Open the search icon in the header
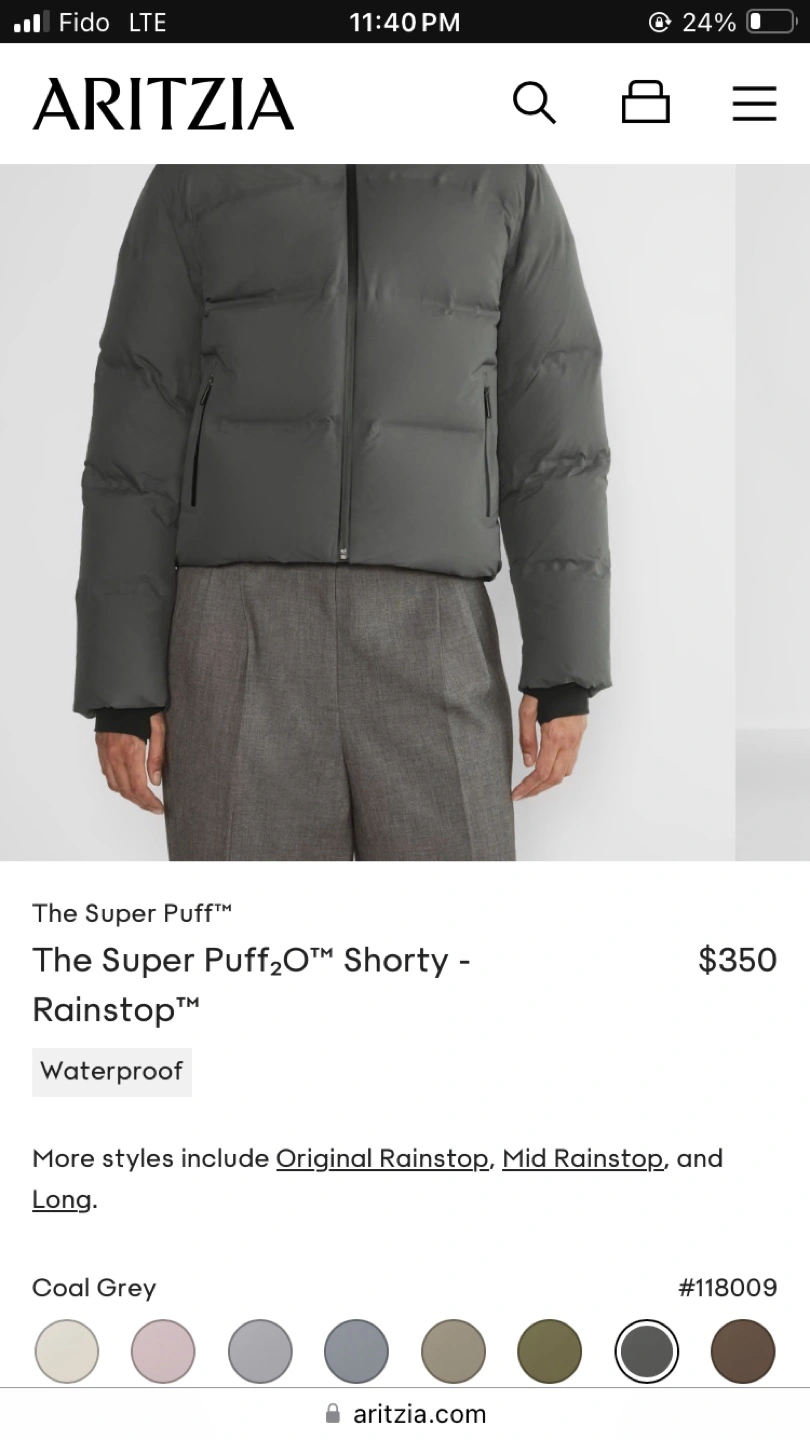The height and width of the screenshot is (1440, 810). (534, 103)
